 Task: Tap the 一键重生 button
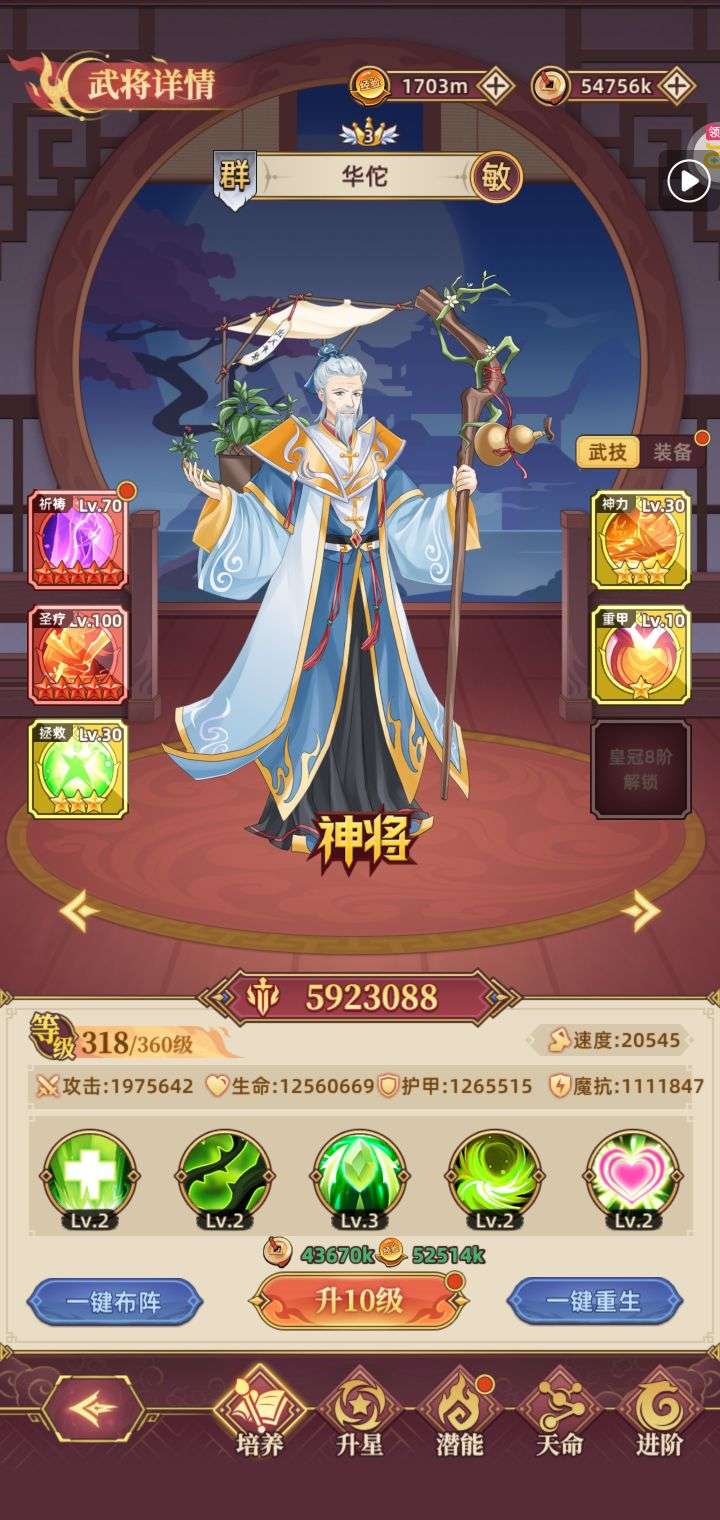[594, 1303]
